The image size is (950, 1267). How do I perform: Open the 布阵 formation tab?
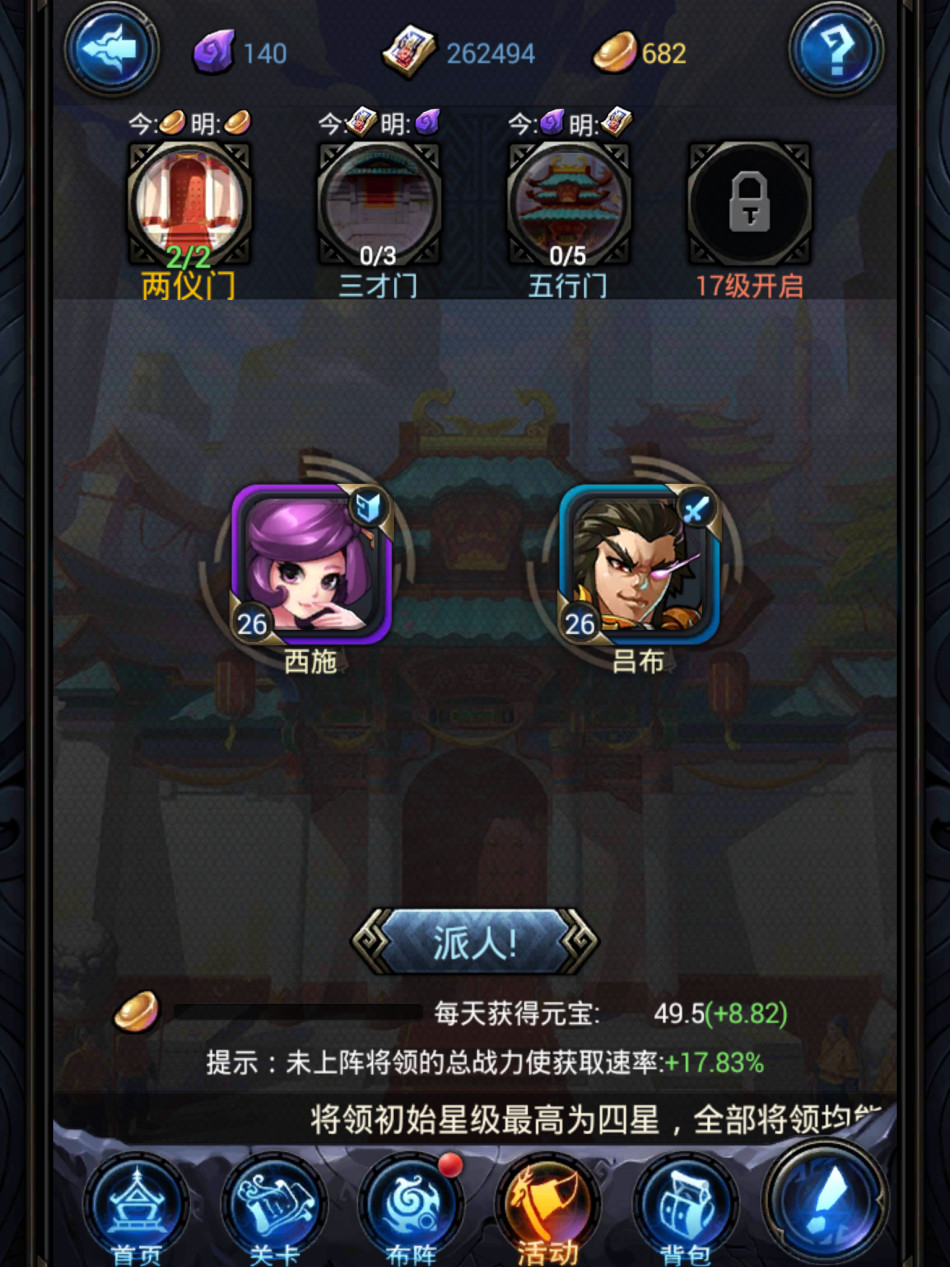pyautogui.click(x=411, y=1207)
